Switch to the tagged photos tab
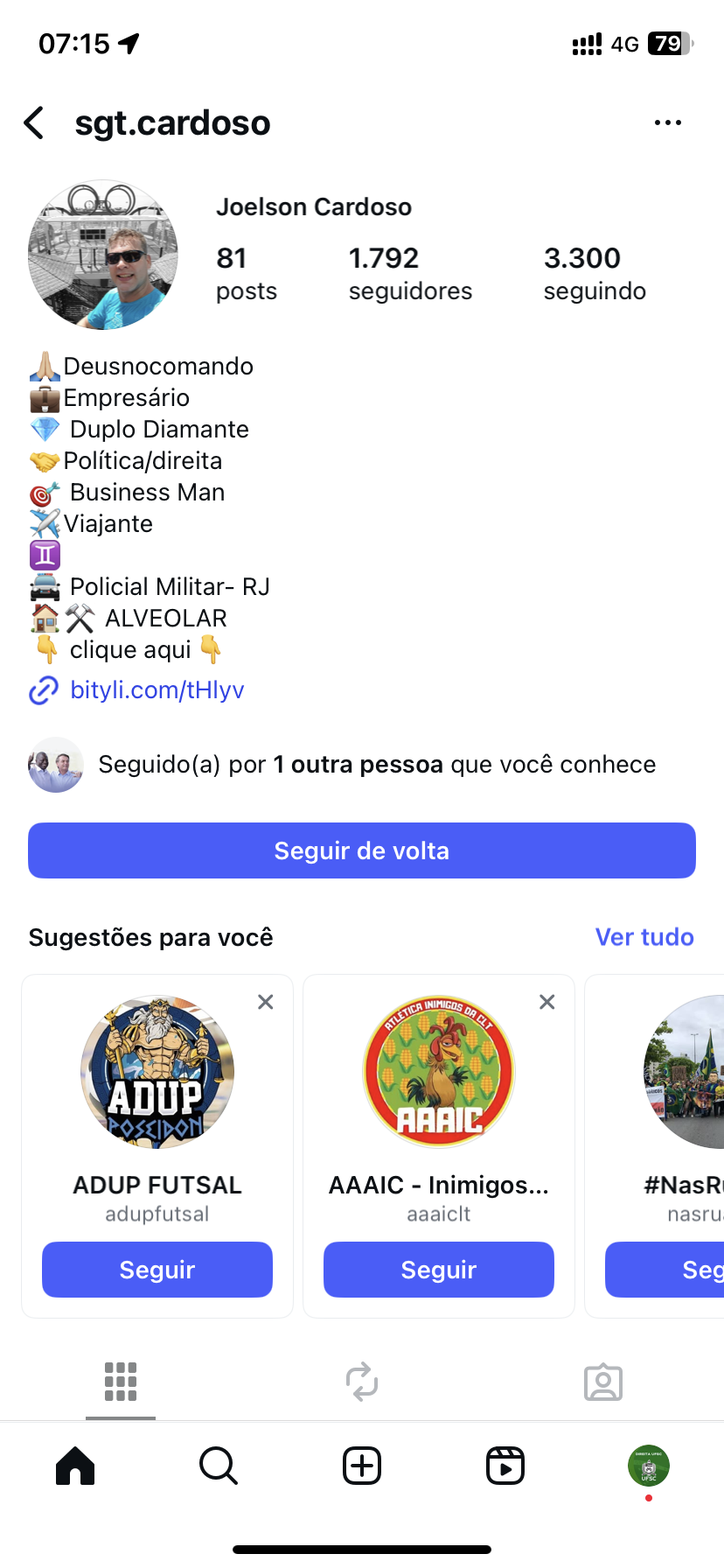724x1568 pixels. pyautogui.click(x=603, y=1382)
